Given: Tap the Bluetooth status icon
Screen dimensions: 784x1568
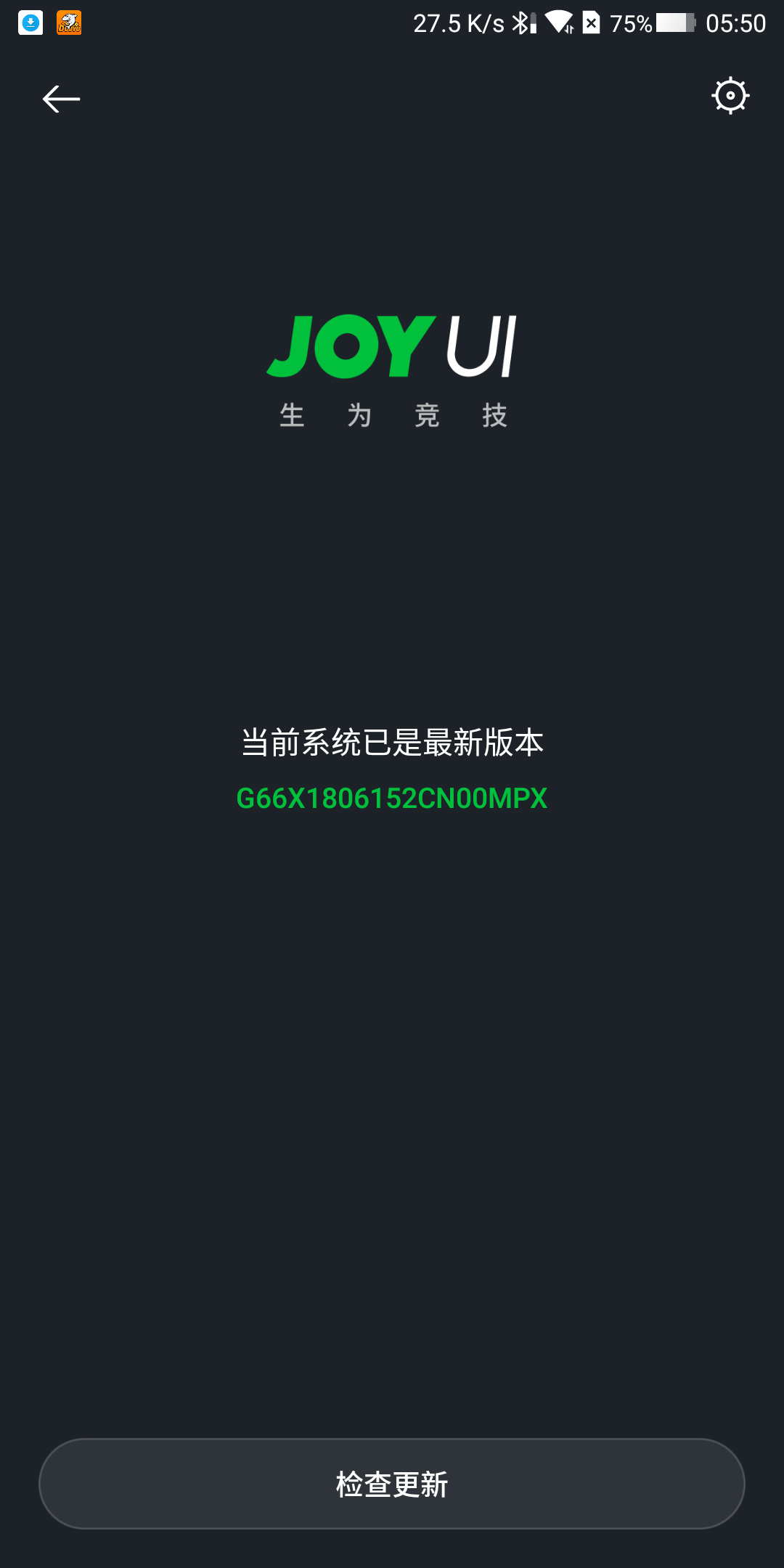Looking at the screenshot, I should click(524, 23).
